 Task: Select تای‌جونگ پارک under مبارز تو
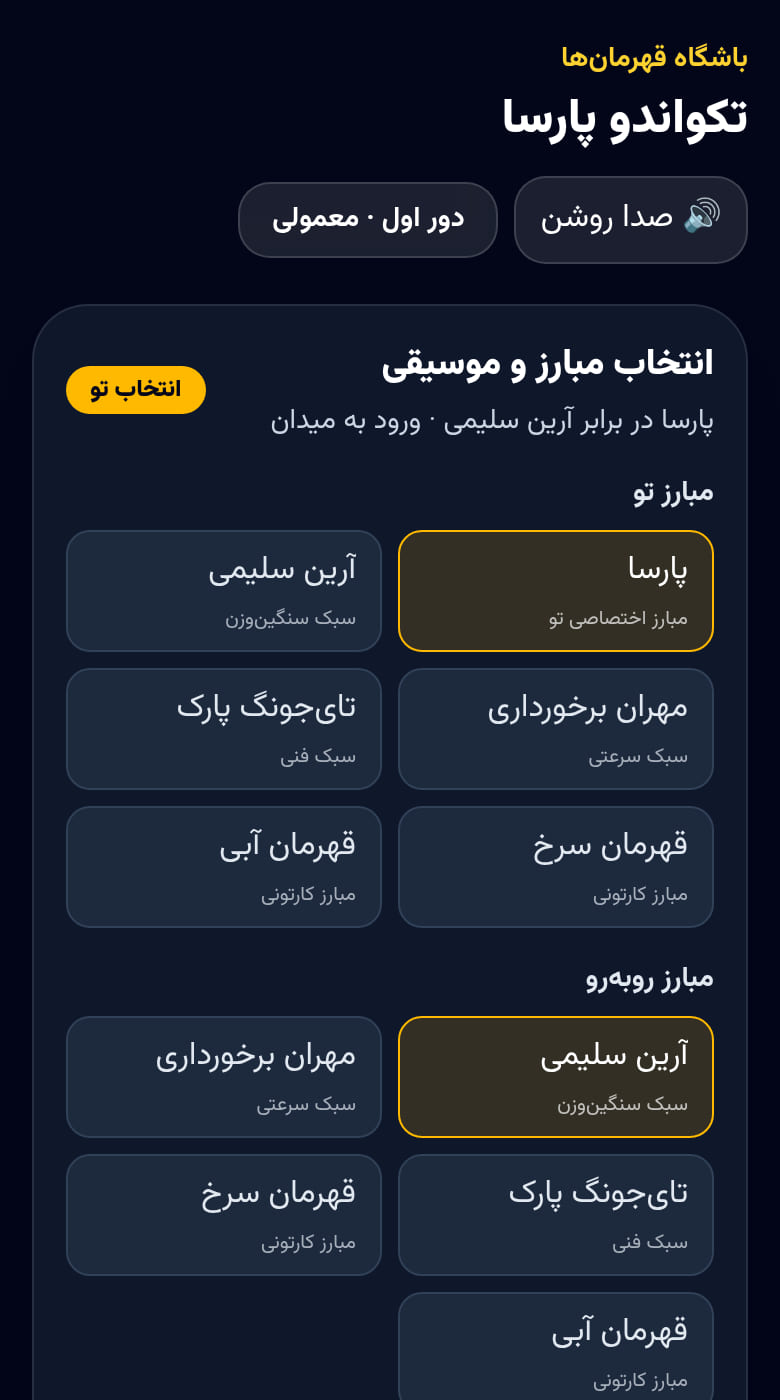pyautogui.click(x=224, y=729)
